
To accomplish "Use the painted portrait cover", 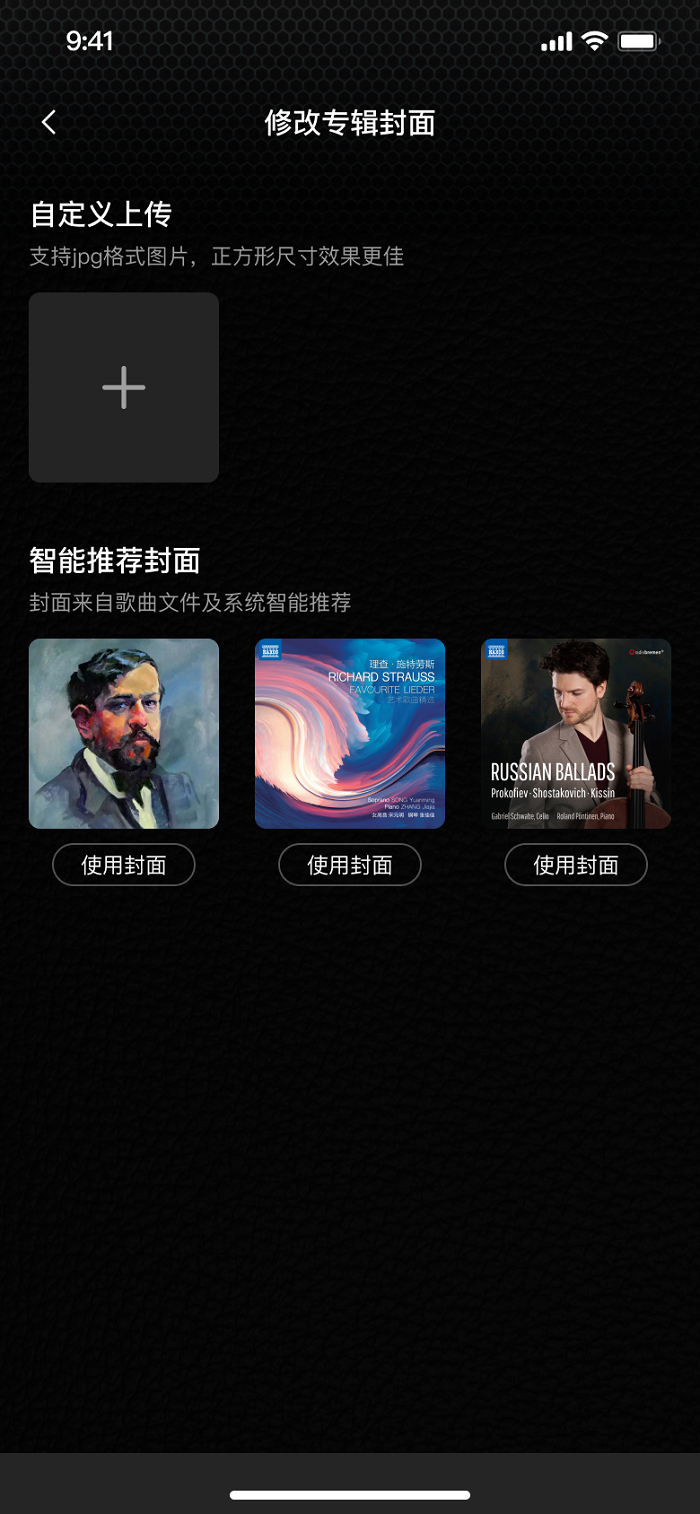I will [124, 865].
